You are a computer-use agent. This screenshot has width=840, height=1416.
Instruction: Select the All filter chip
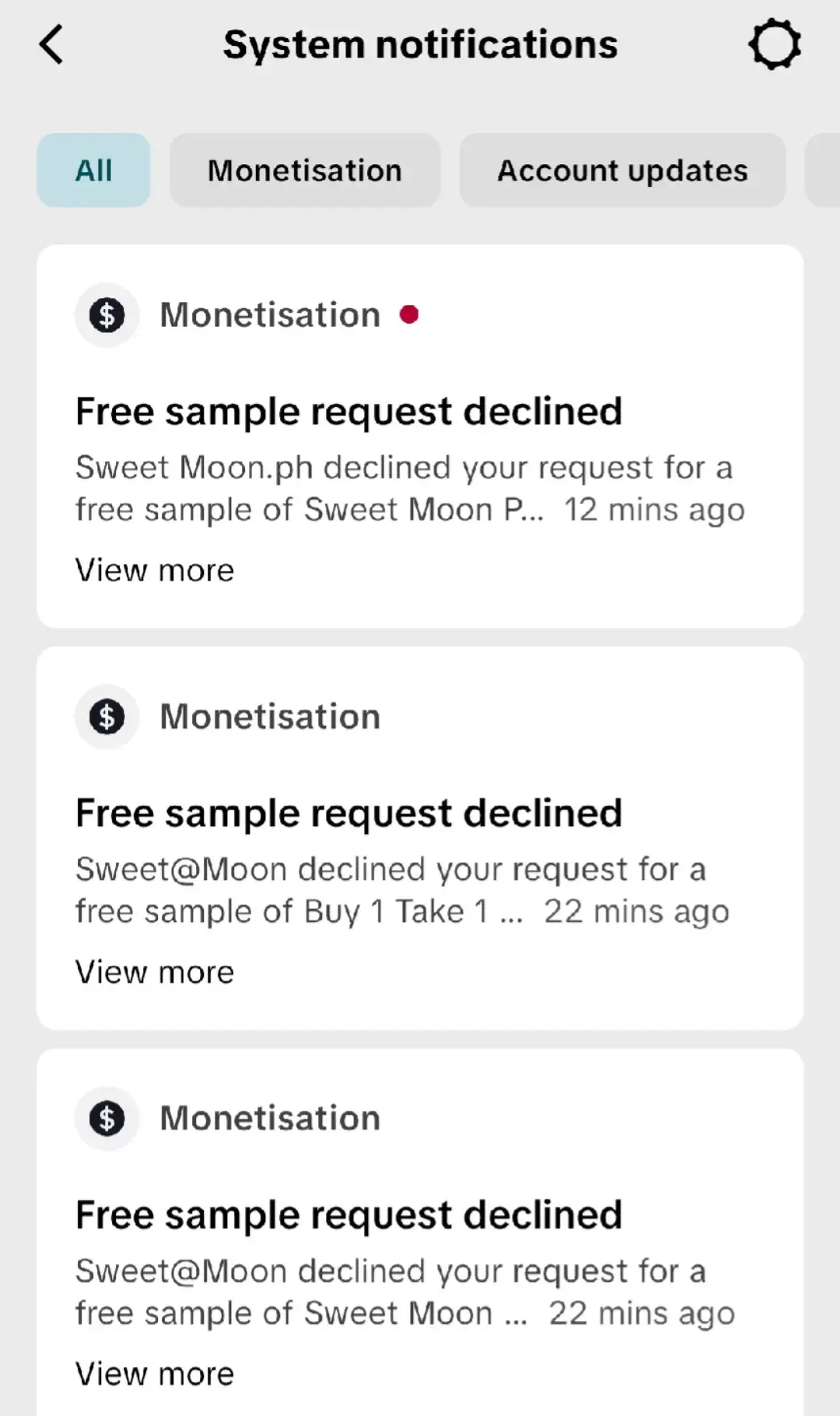pos(93,170)
